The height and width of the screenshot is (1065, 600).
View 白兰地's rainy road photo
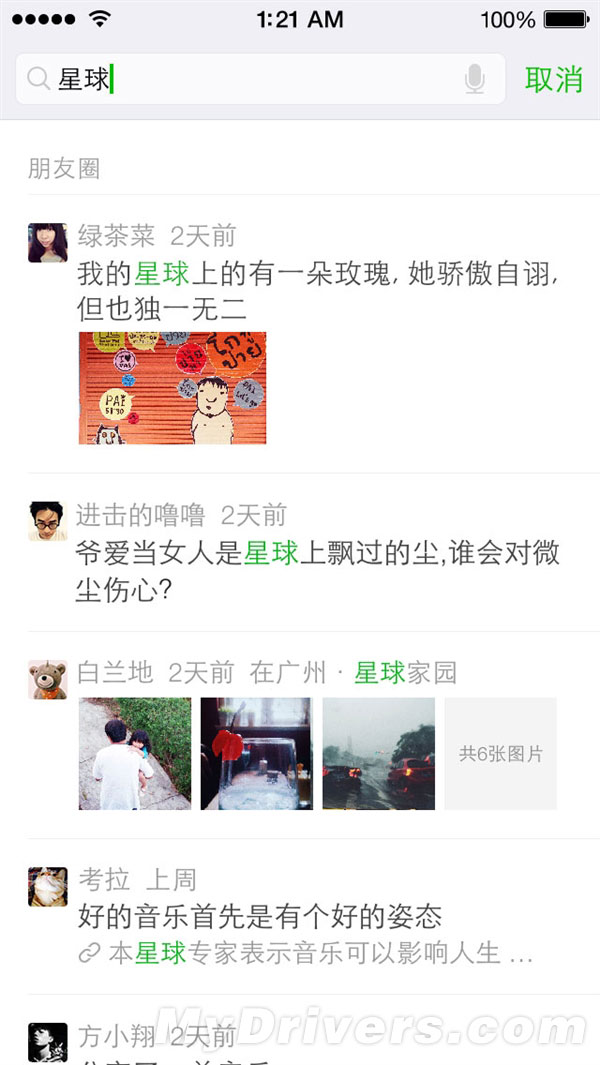378,754
